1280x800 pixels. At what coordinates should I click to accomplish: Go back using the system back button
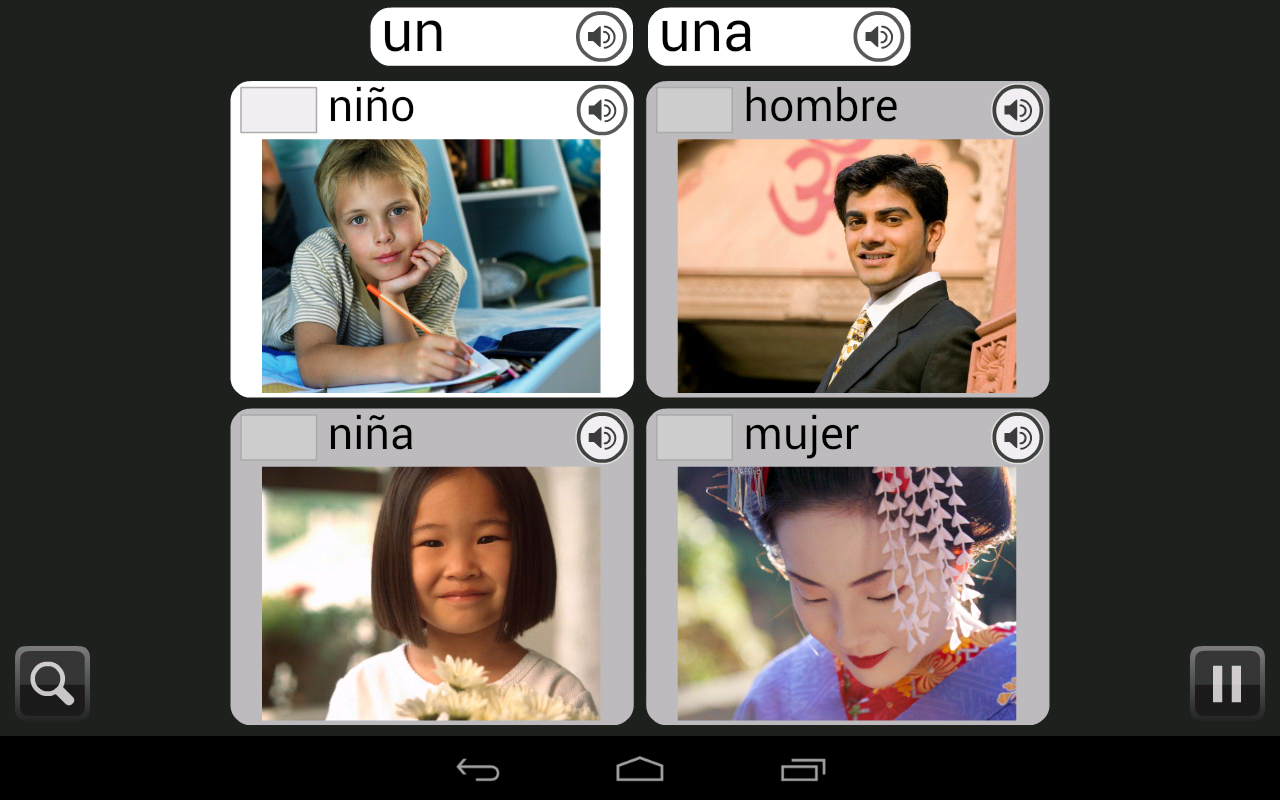click(478, 769)
